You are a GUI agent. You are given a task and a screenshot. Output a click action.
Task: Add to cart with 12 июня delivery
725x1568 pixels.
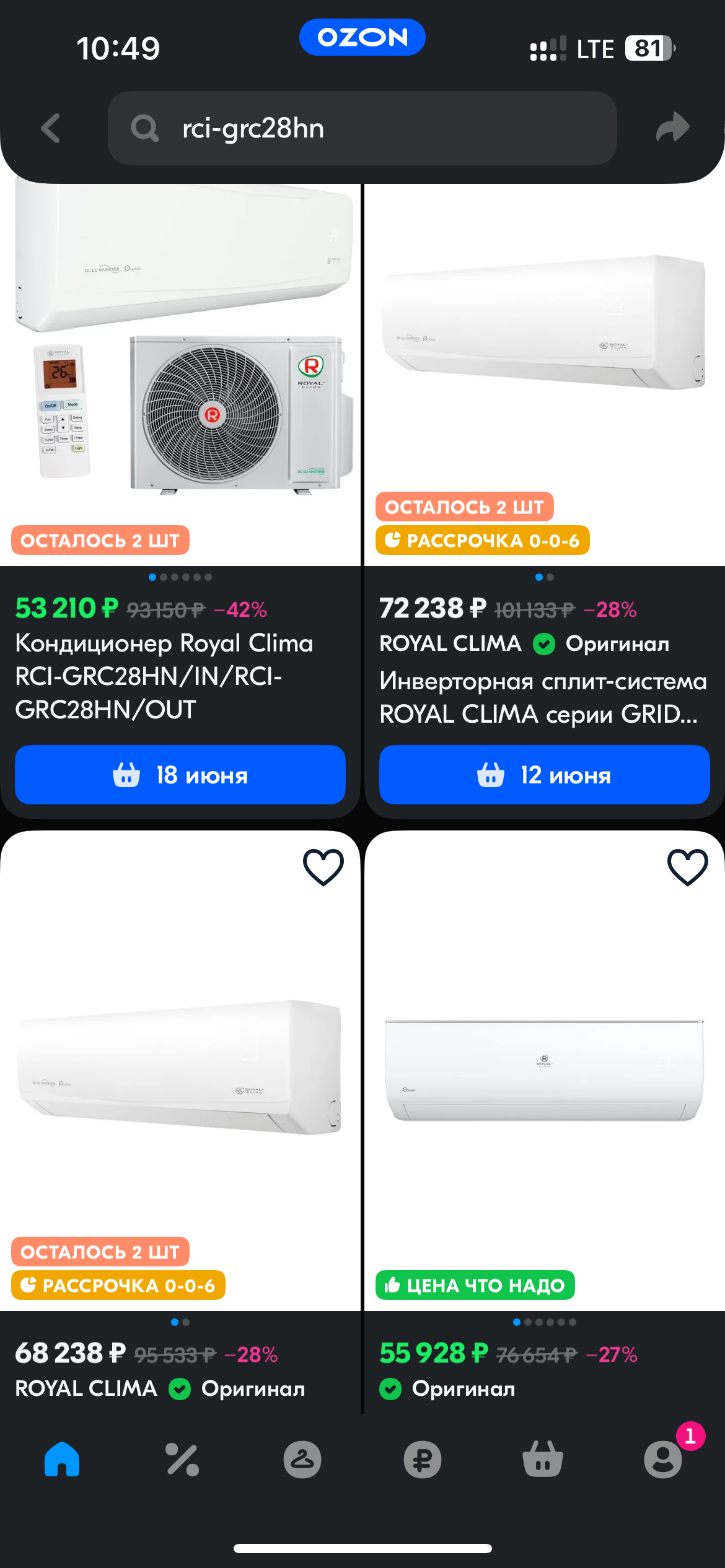click(x=544, y=775)
